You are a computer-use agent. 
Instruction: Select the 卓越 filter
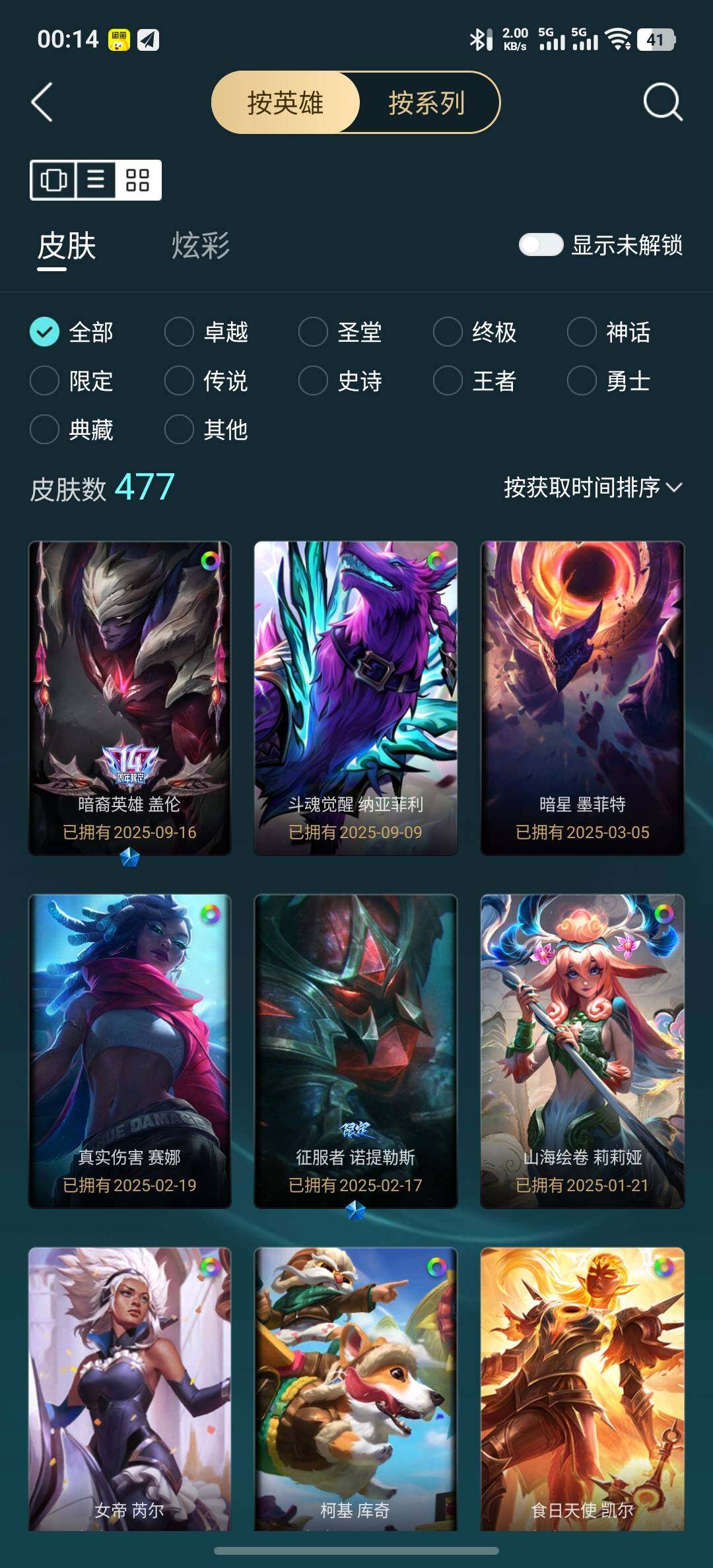tap(207, 332)
